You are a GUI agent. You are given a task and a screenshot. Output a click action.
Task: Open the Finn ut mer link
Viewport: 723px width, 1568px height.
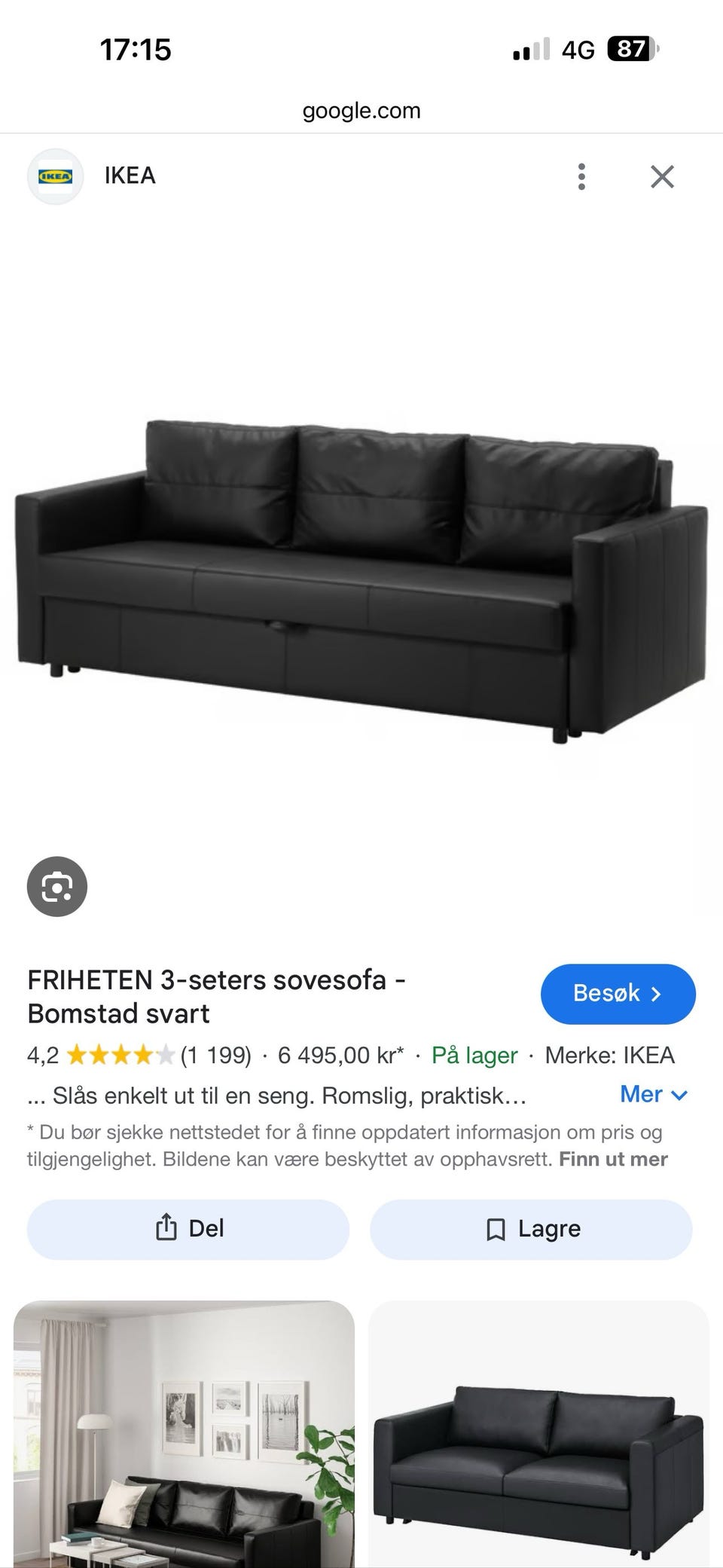click(x=613, y=1159)
